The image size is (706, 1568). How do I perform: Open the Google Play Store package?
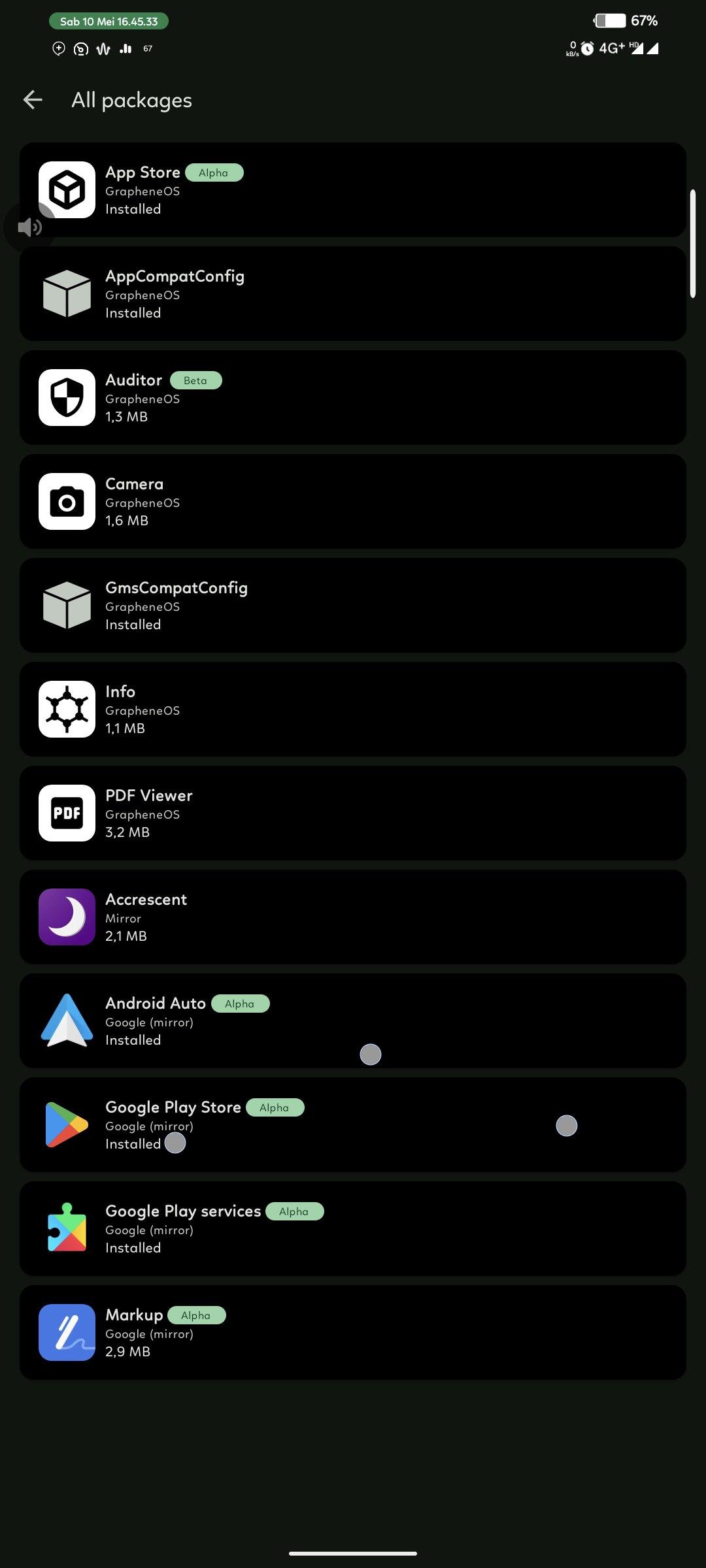353,1124
